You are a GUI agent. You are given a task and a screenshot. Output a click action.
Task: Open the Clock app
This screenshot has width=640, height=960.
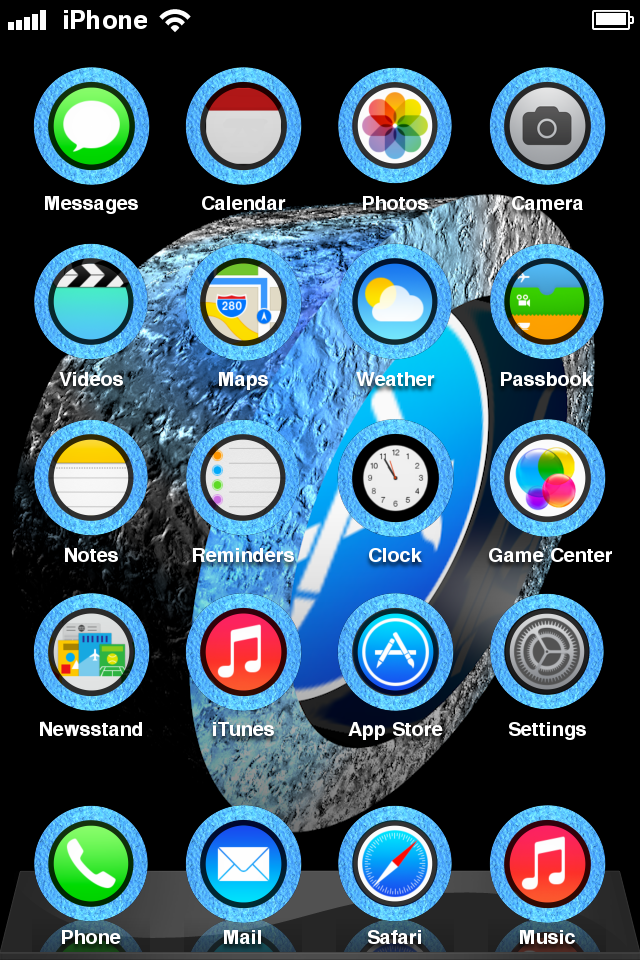point(395,478)
